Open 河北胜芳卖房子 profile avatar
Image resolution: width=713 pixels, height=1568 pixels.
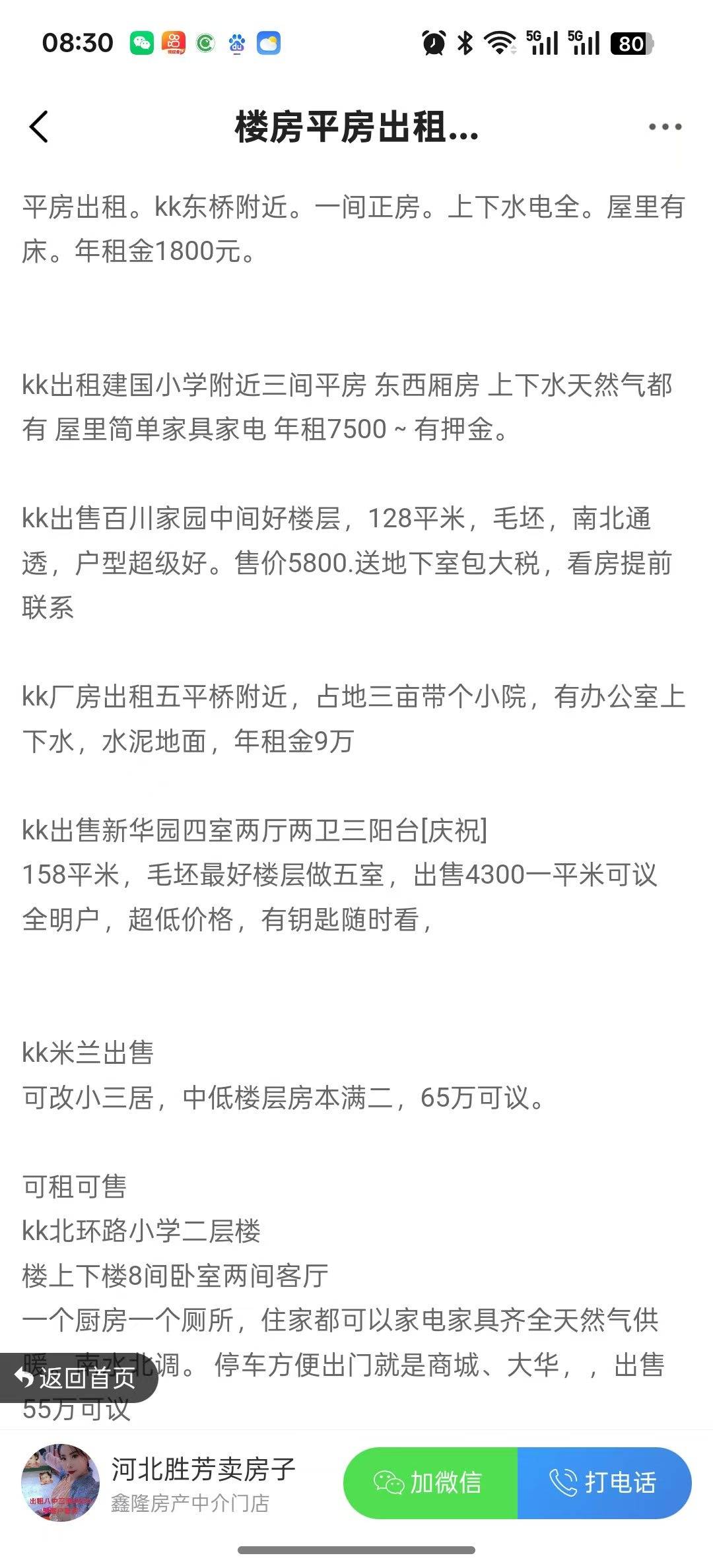(x=61, y=1483)
